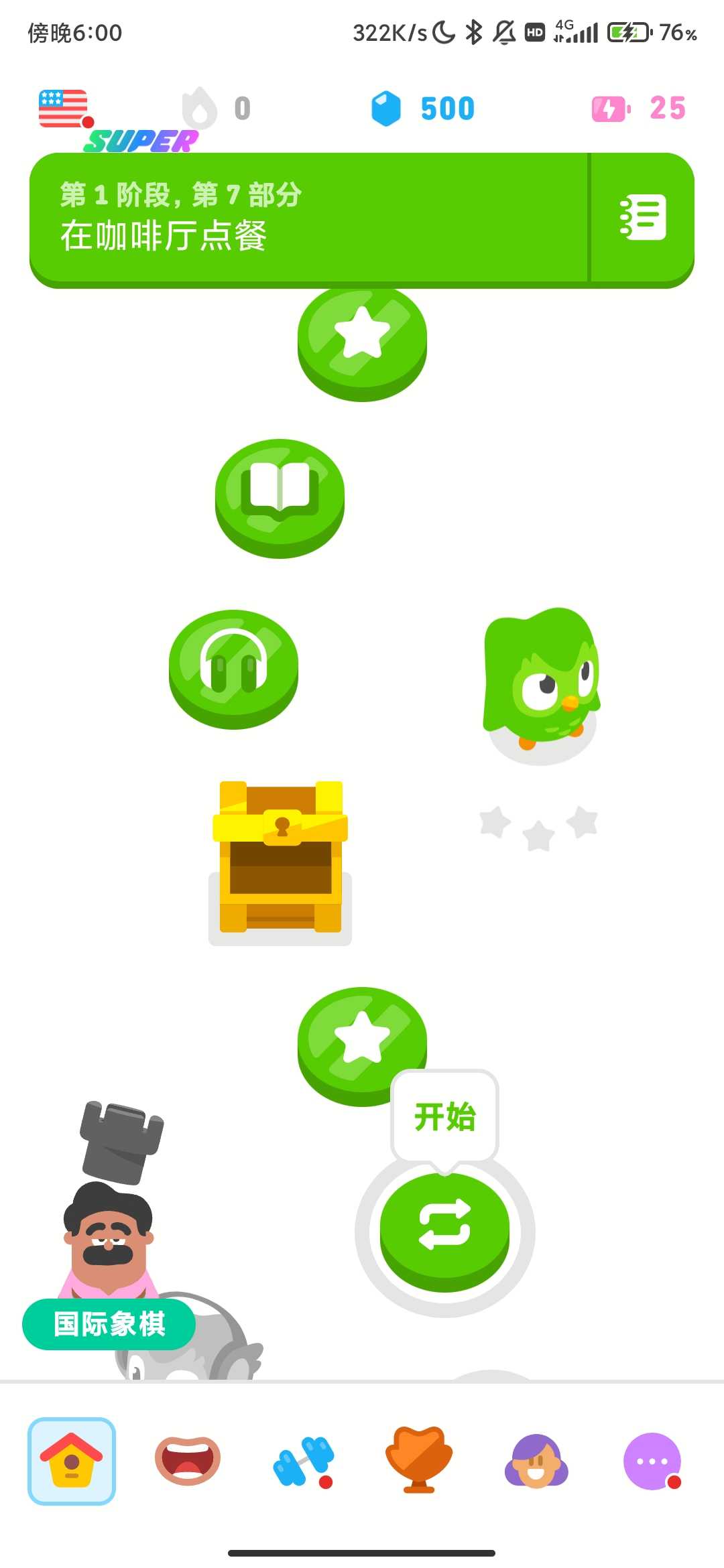Screen dimensions: 724x1568
Task: Open the golden treasure chest
Action: point(280,858)
